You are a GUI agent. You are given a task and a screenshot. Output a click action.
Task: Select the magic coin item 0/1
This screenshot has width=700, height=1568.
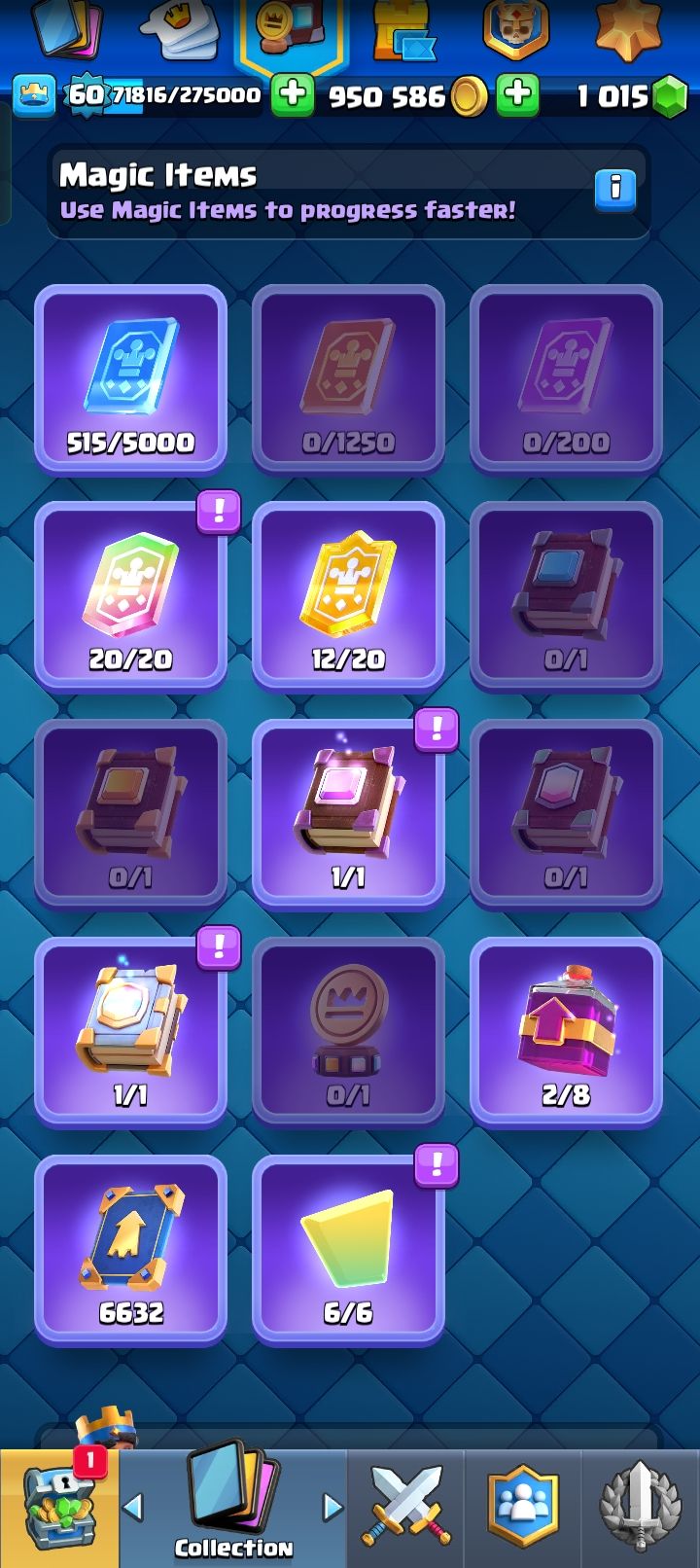[x=348, y=1031]
